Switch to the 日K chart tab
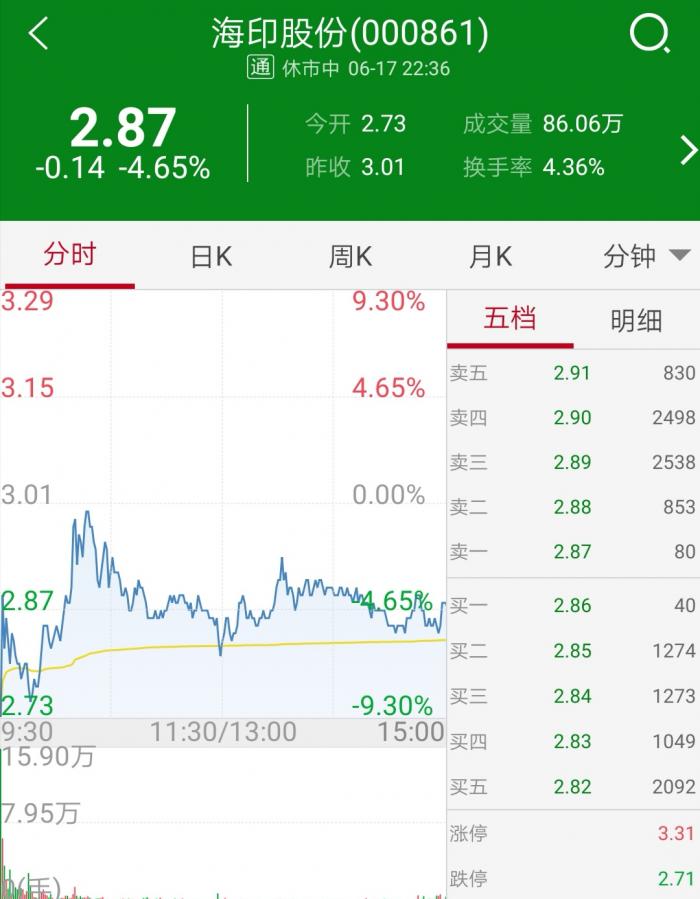 point(211,257)
